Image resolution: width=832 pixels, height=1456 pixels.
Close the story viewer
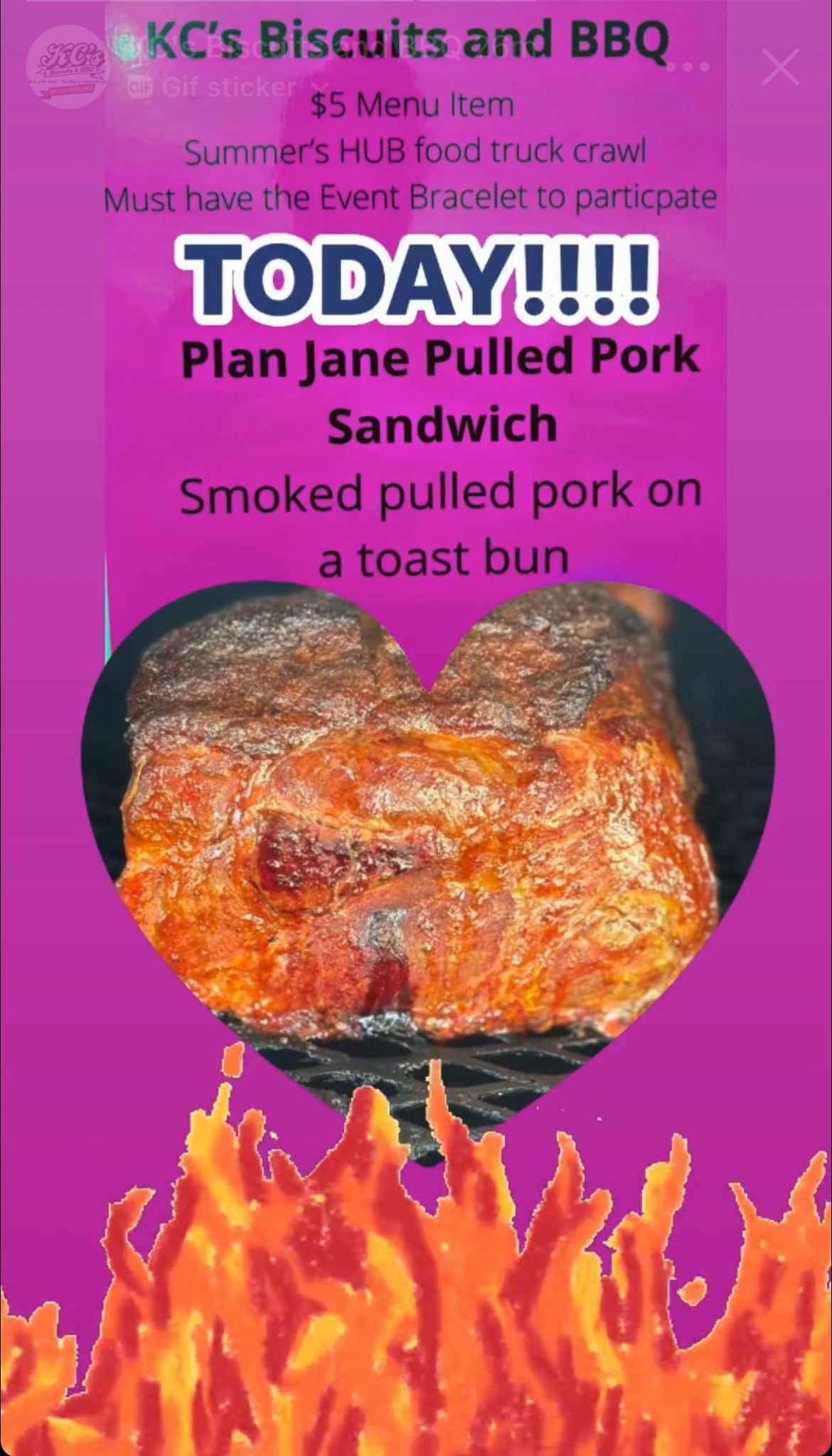pyautogui.click(x=780, y=68)
